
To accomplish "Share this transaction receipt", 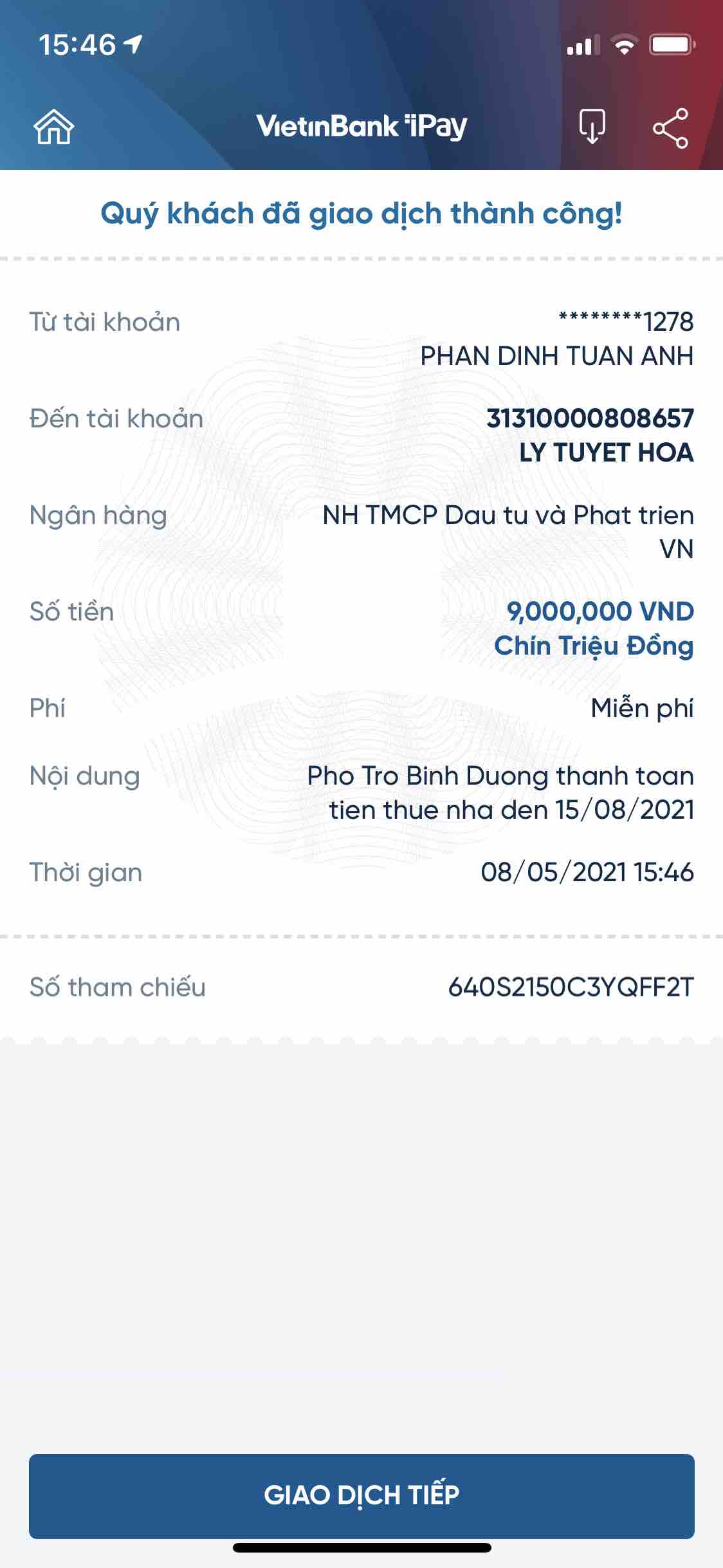I will point(670,127).
